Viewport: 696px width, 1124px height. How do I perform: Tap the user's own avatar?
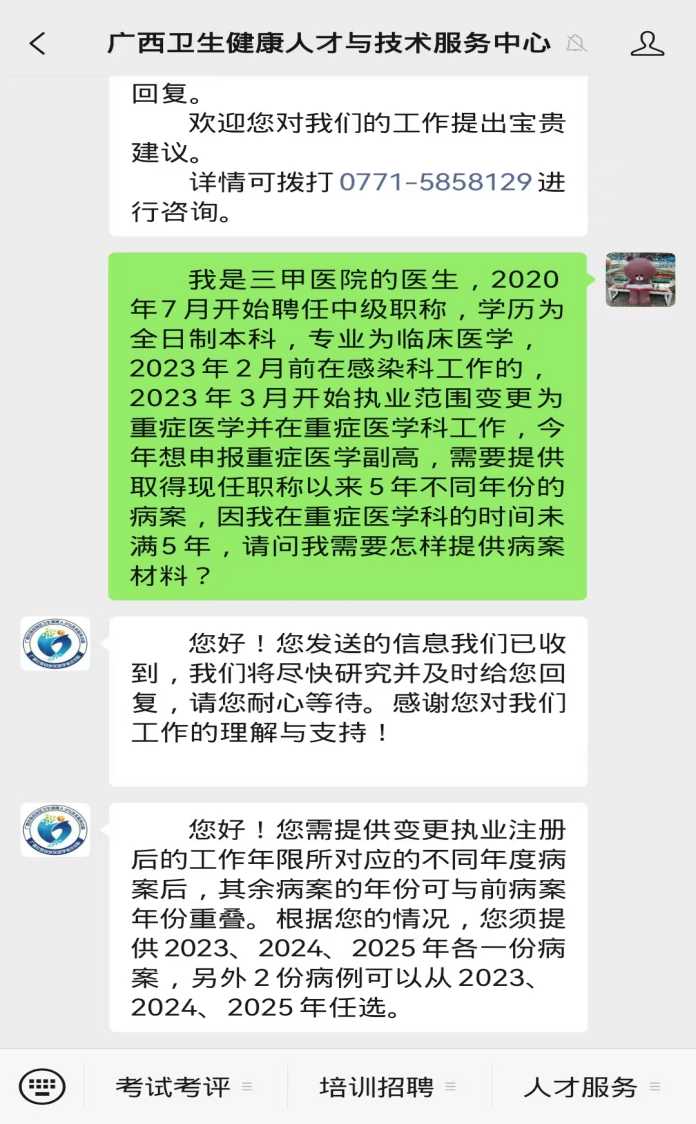point(640,279)
